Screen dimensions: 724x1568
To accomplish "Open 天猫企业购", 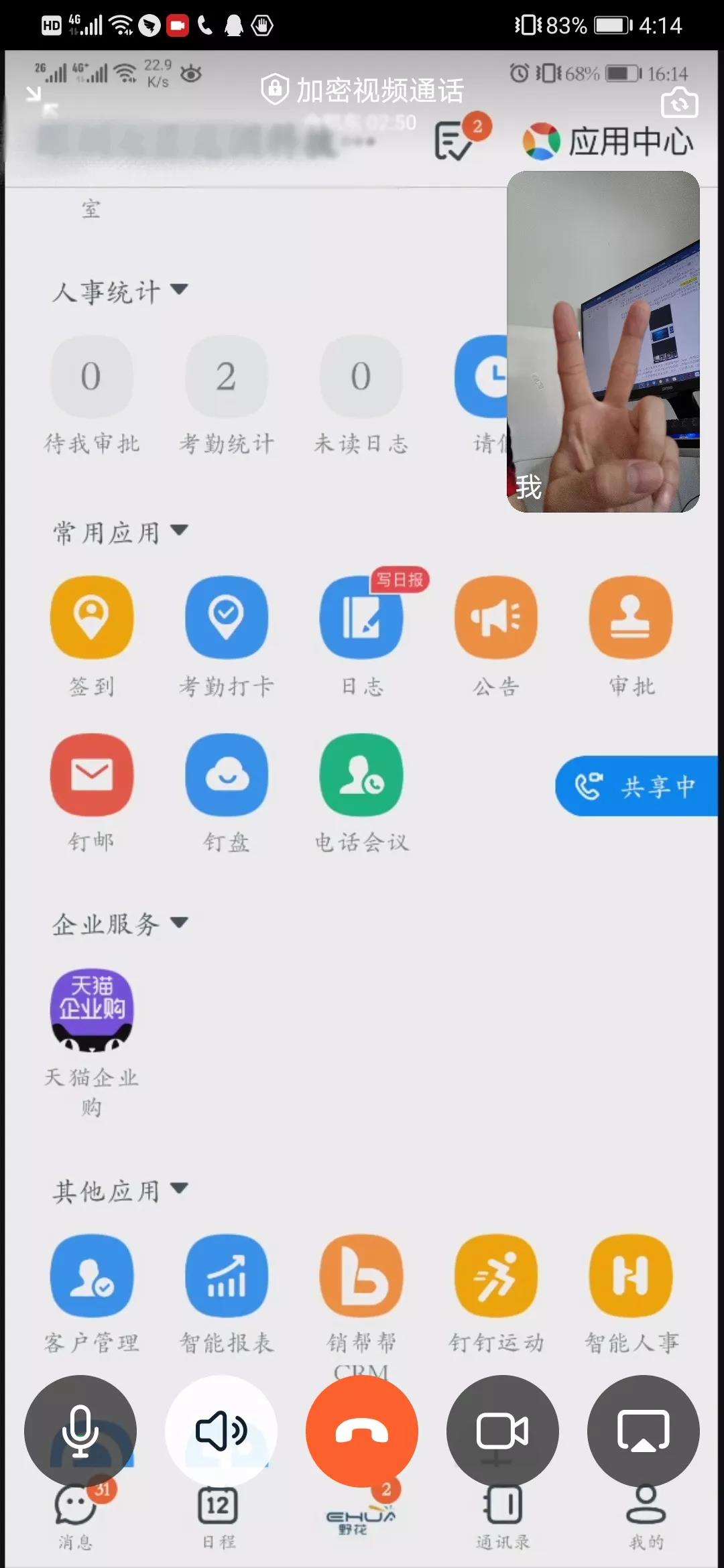I will 92,1010.
